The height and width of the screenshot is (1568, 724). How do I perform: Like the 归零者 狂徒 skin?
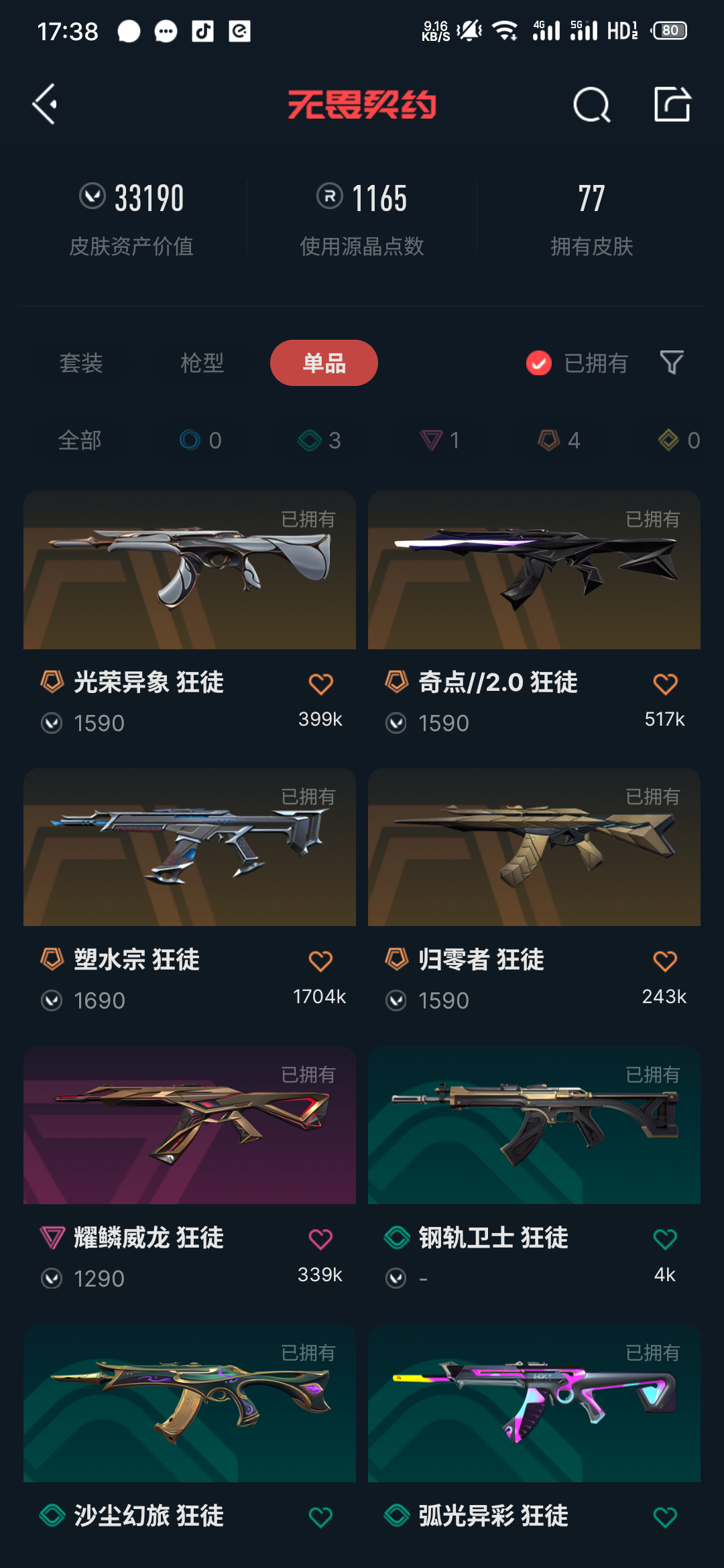pos(665,962)
